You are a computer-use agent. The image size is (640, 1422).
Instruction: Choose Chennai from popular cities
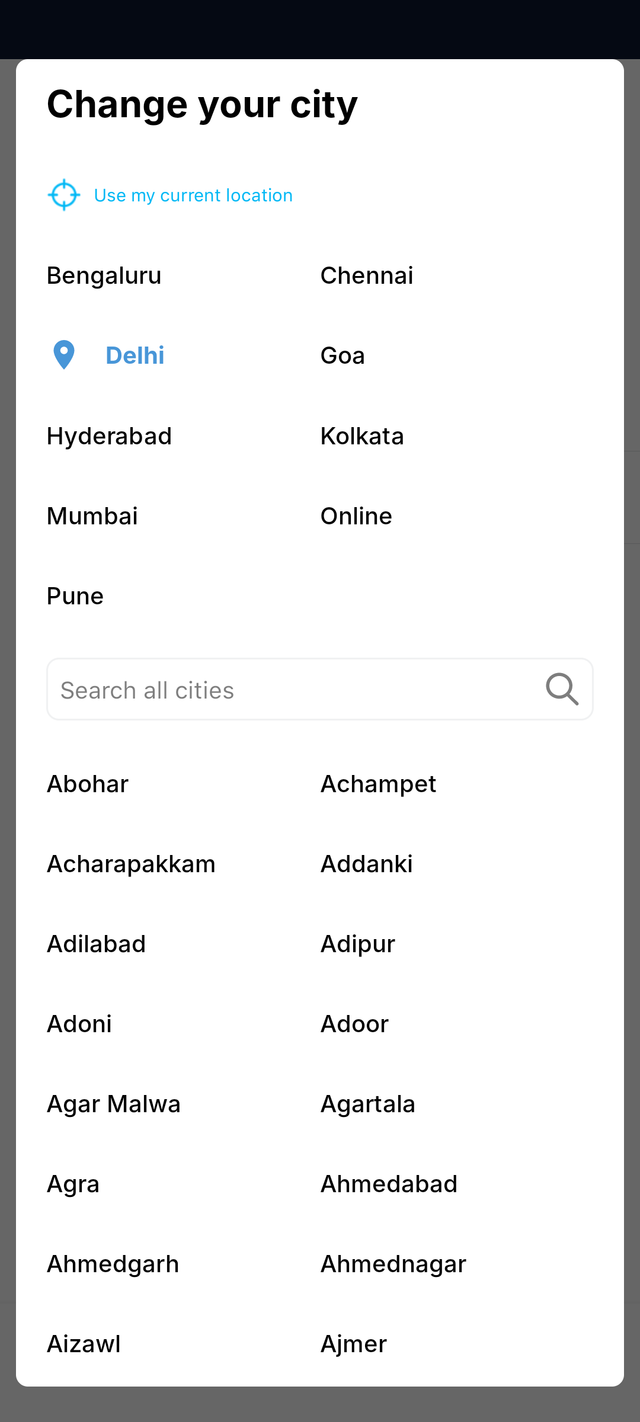(366, 276)
